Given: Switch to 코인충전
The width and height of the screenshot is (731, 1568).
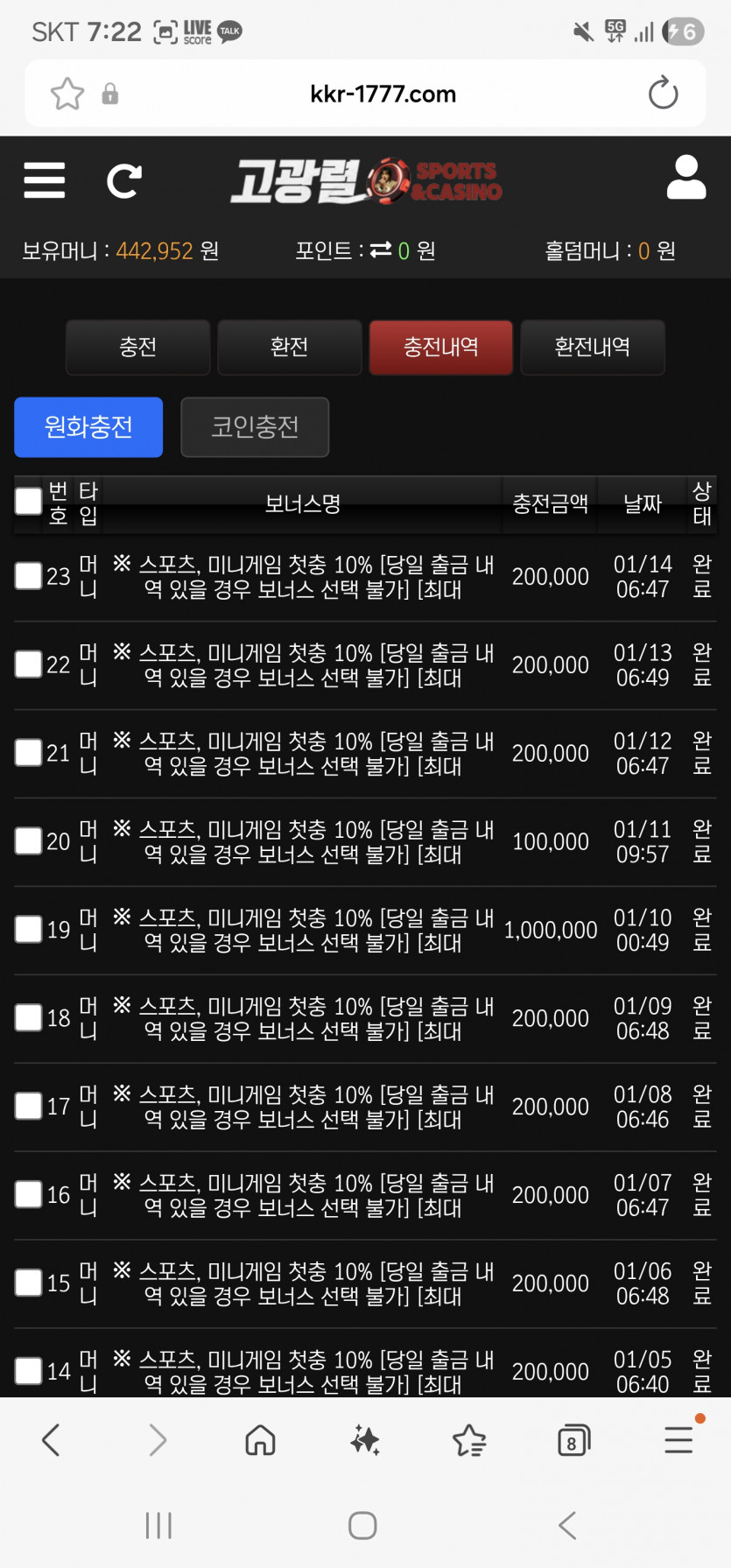Looking at the screenshot, I should point(255,427).
